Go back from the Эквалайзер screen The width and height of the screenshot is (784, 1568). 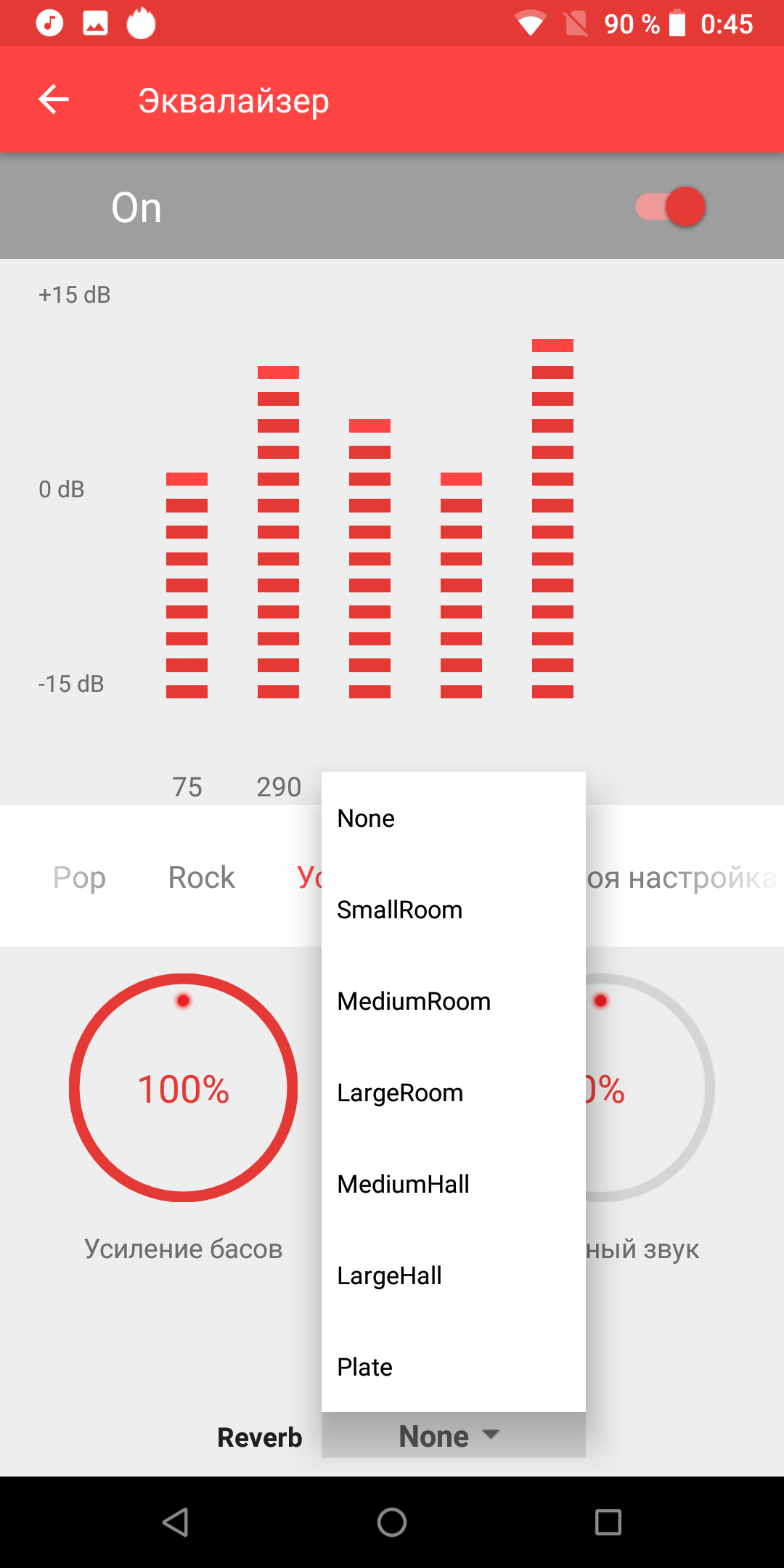tap(54, 99)
